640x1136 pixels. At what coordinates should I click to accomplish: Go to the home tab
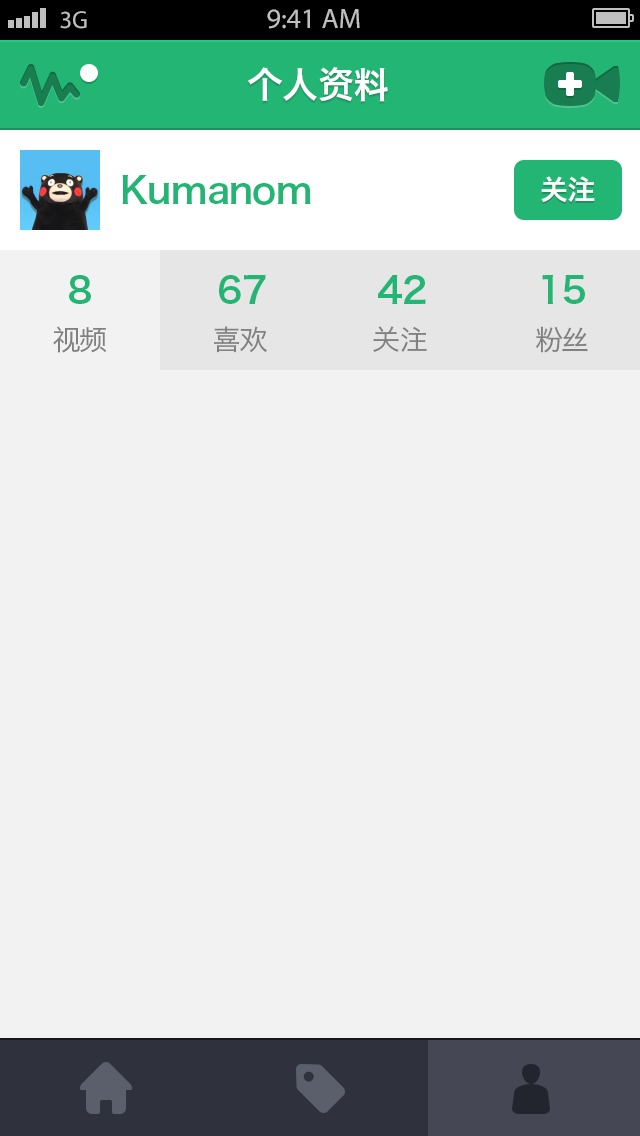(106, 1088)
